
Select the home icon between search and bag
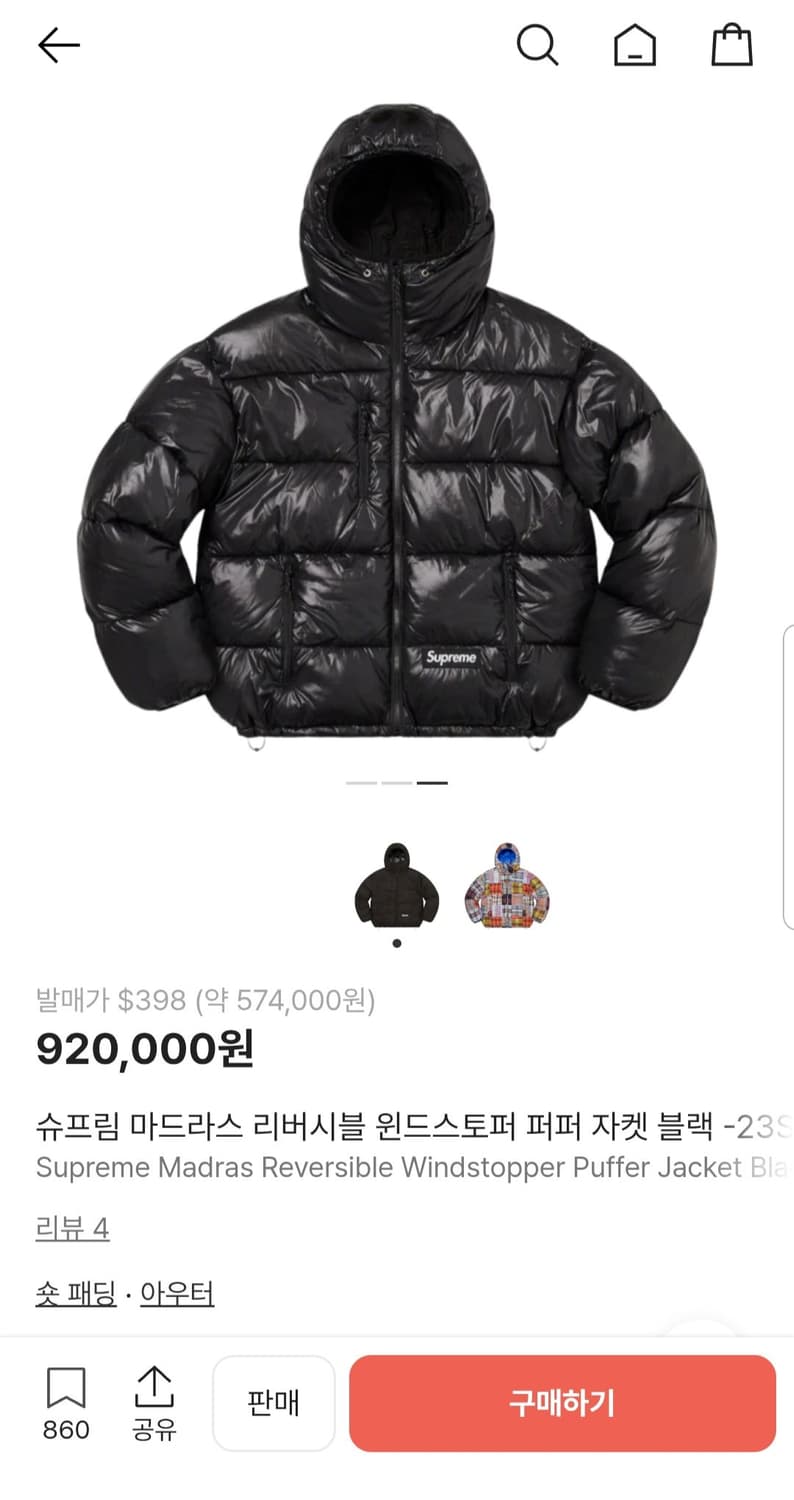[634, 45]
